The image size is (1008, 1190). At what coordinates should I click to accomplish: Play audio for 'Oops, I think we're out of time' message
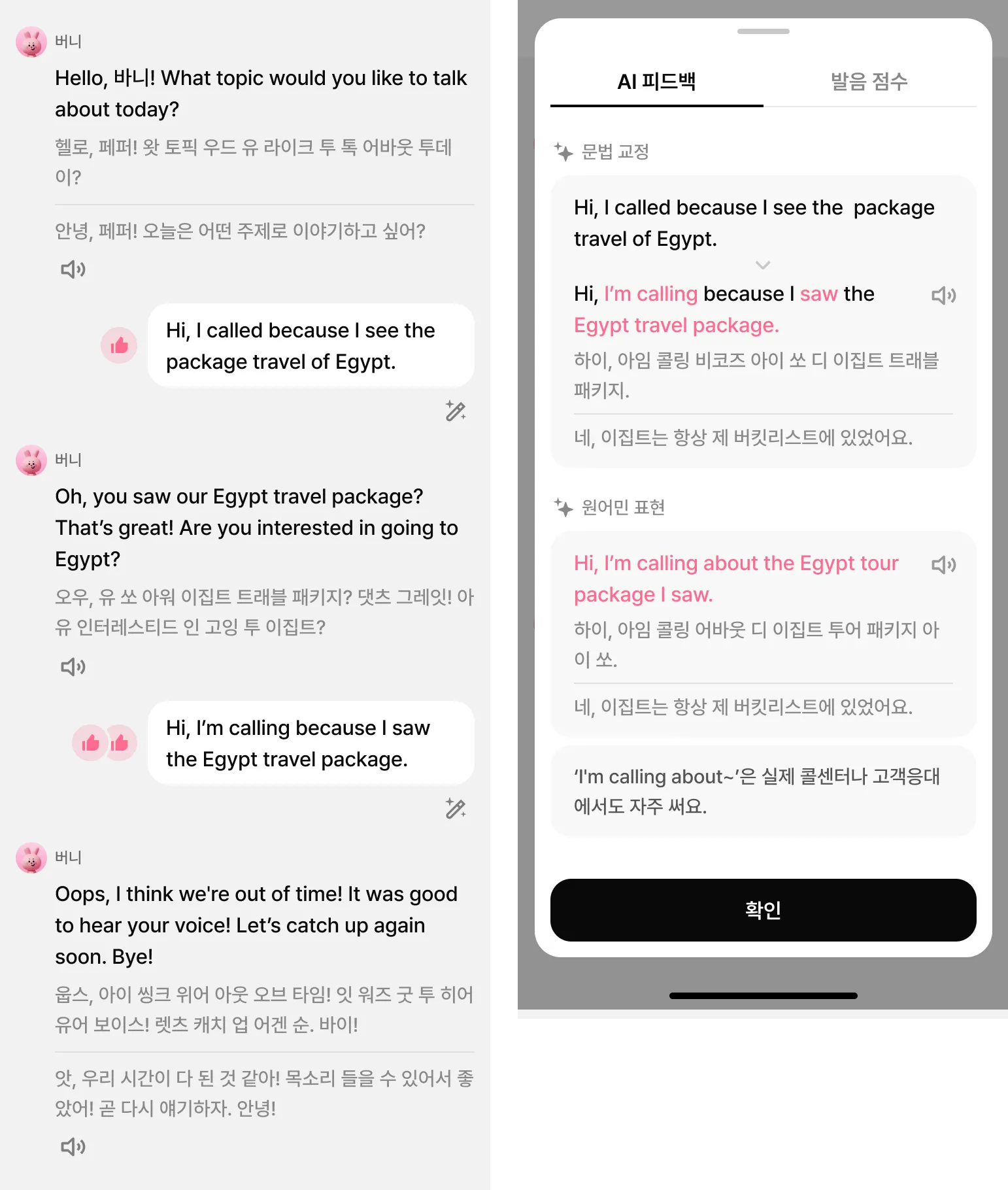click(x=73, y=1146)
